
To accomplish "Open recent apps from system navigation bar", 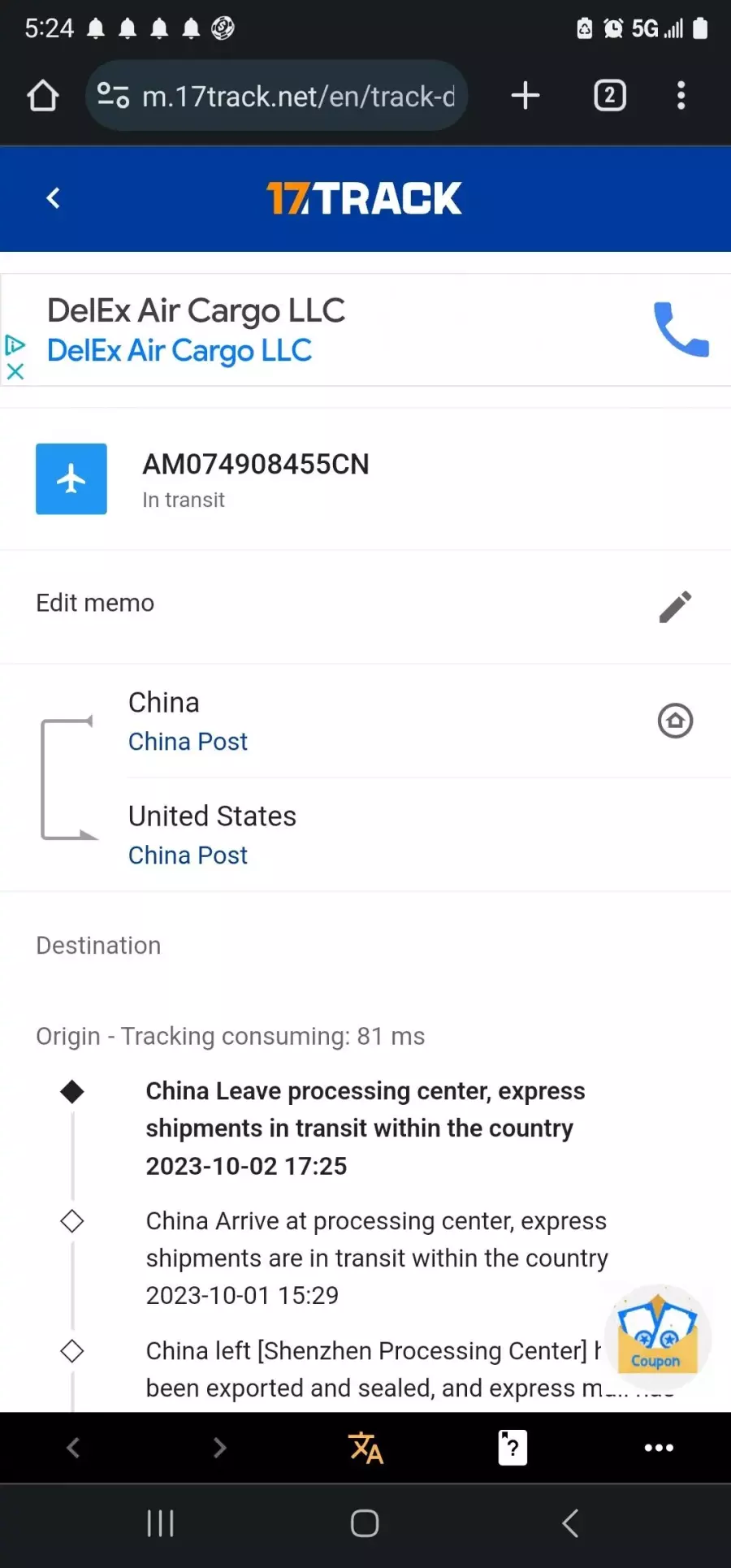I will click(161, 1523).
